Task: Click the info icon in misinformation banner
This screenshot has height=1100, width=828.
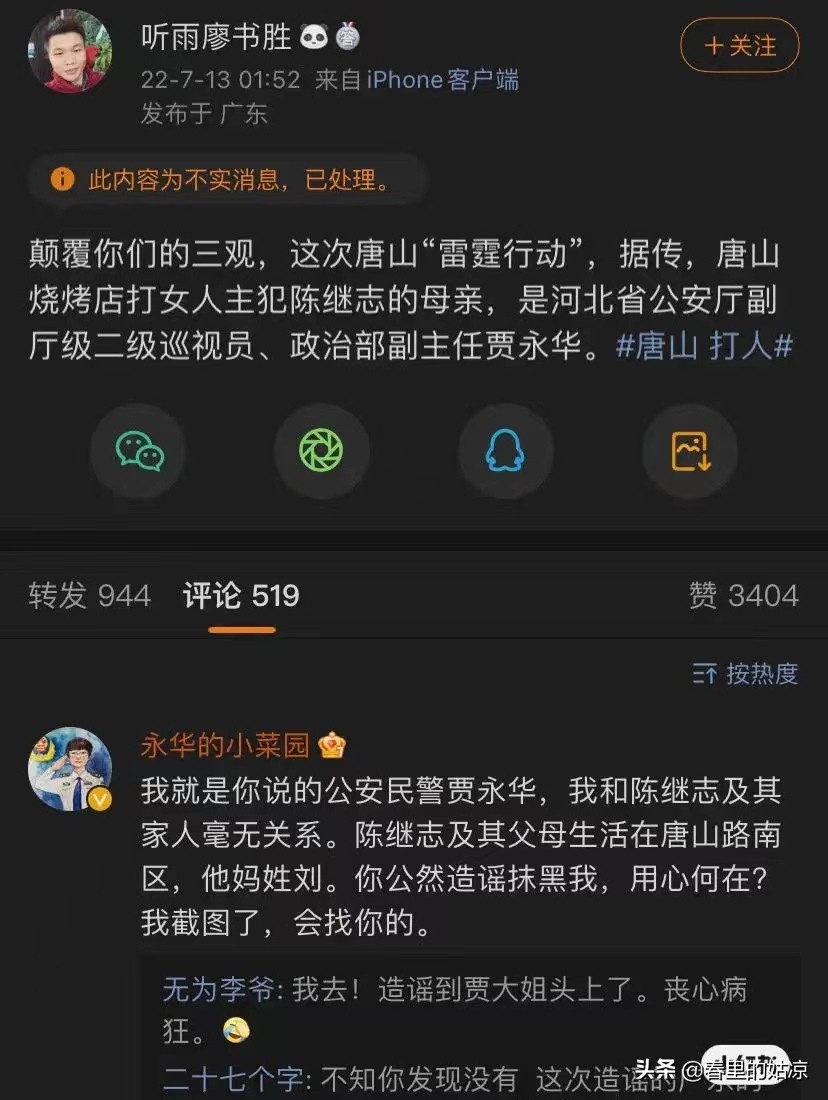Action: [63, 181]
